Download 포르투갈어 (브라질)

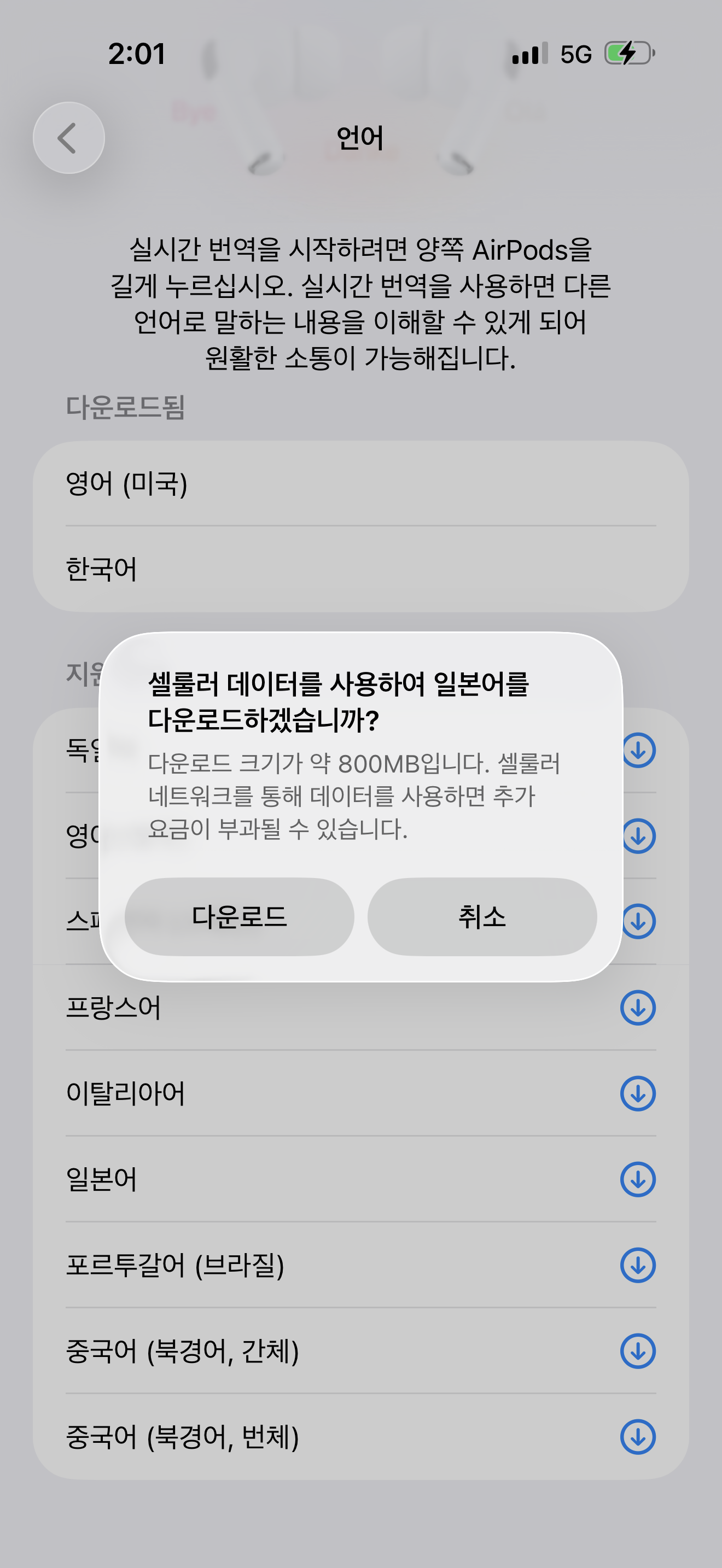point(637,1266)
